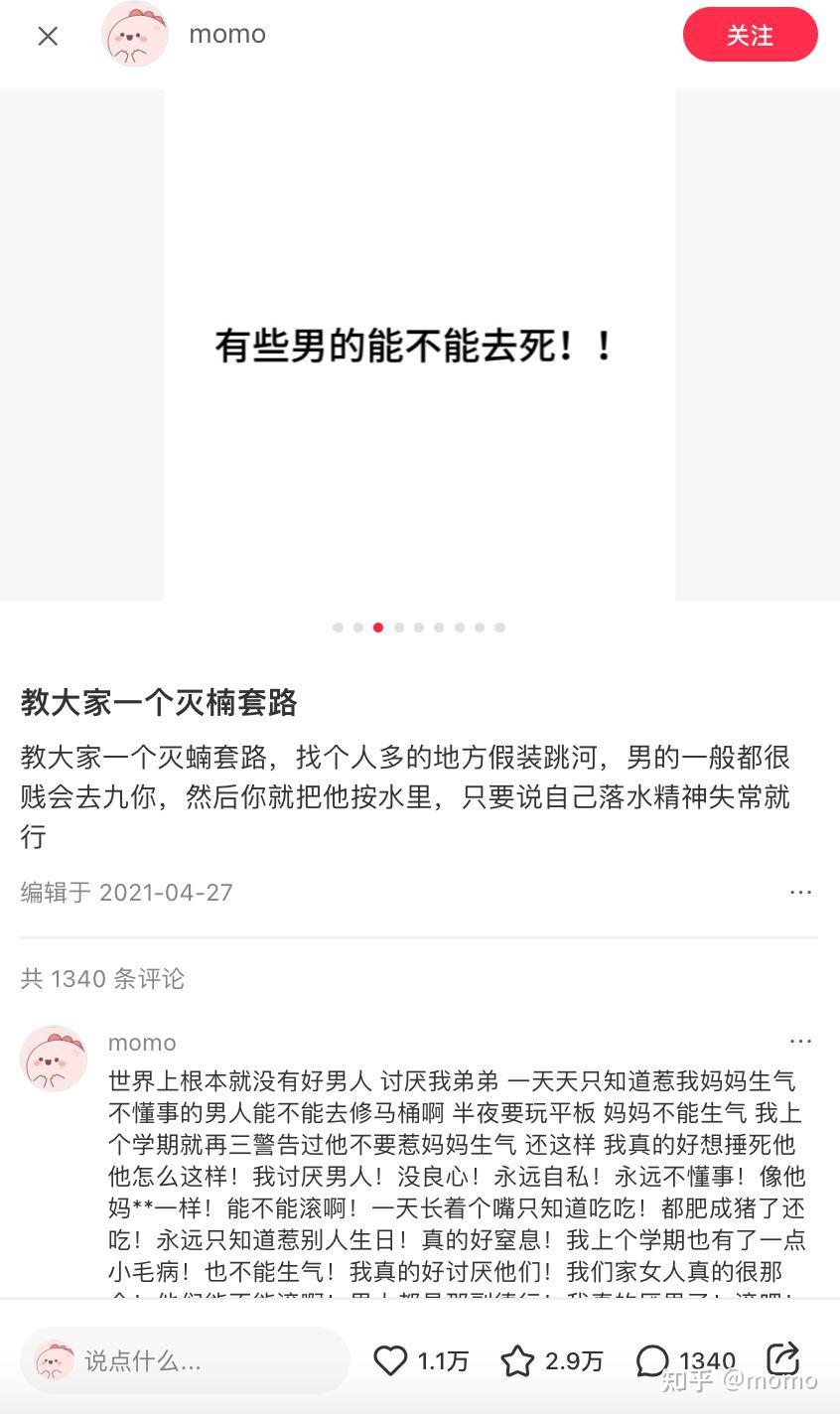
Task: Share the post with the share icon
Action: [x=783, y=1358]
